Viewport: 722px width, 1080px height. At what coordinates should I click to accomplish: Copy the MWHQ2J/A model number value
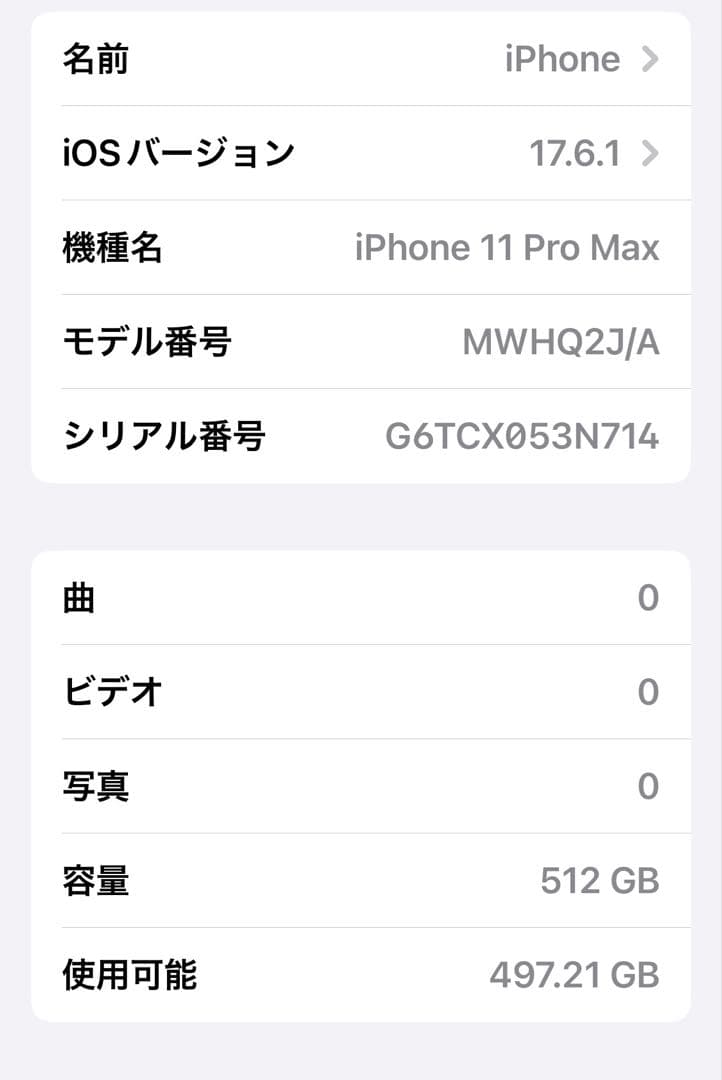[x=561, y=341]
